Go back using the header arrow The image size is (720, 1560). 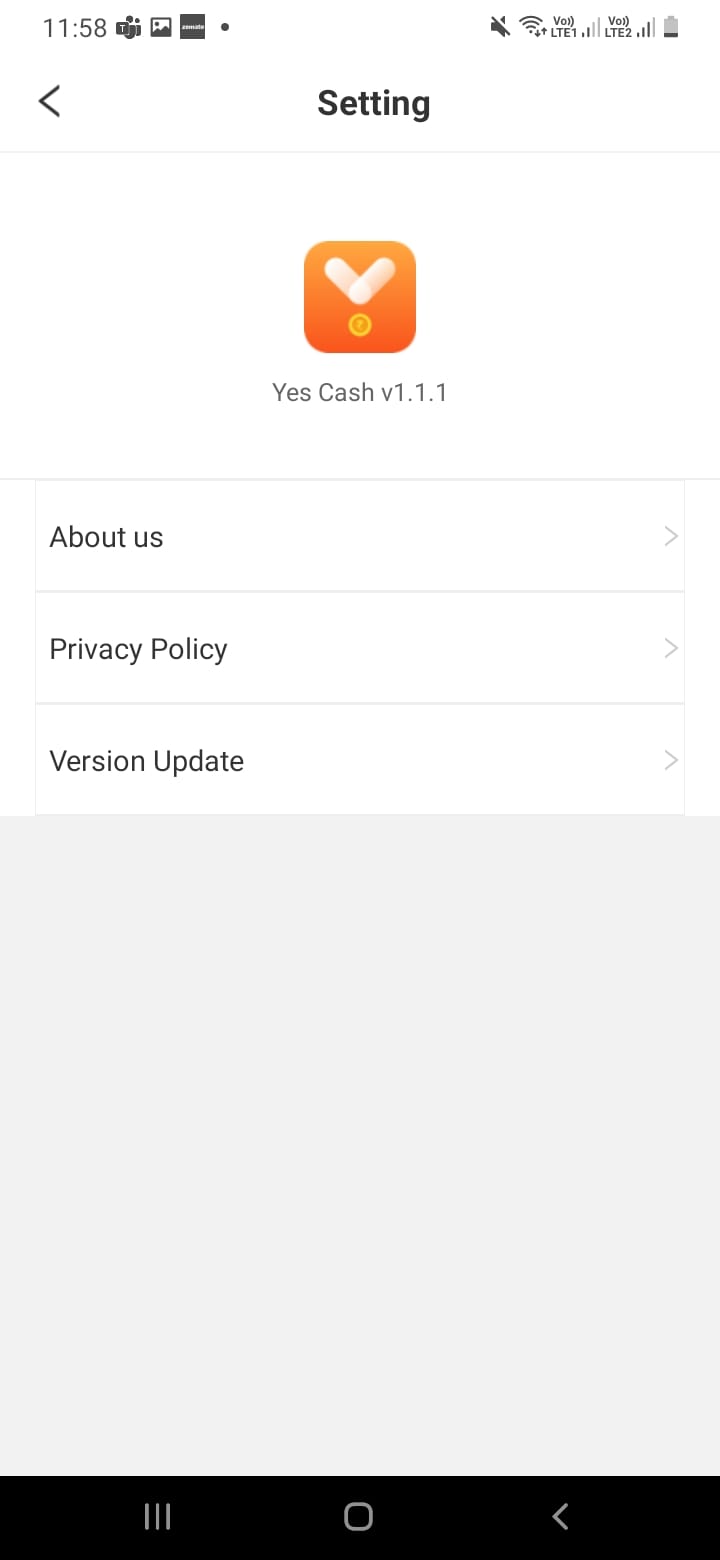pyautogui.click(x=49, y=101)
